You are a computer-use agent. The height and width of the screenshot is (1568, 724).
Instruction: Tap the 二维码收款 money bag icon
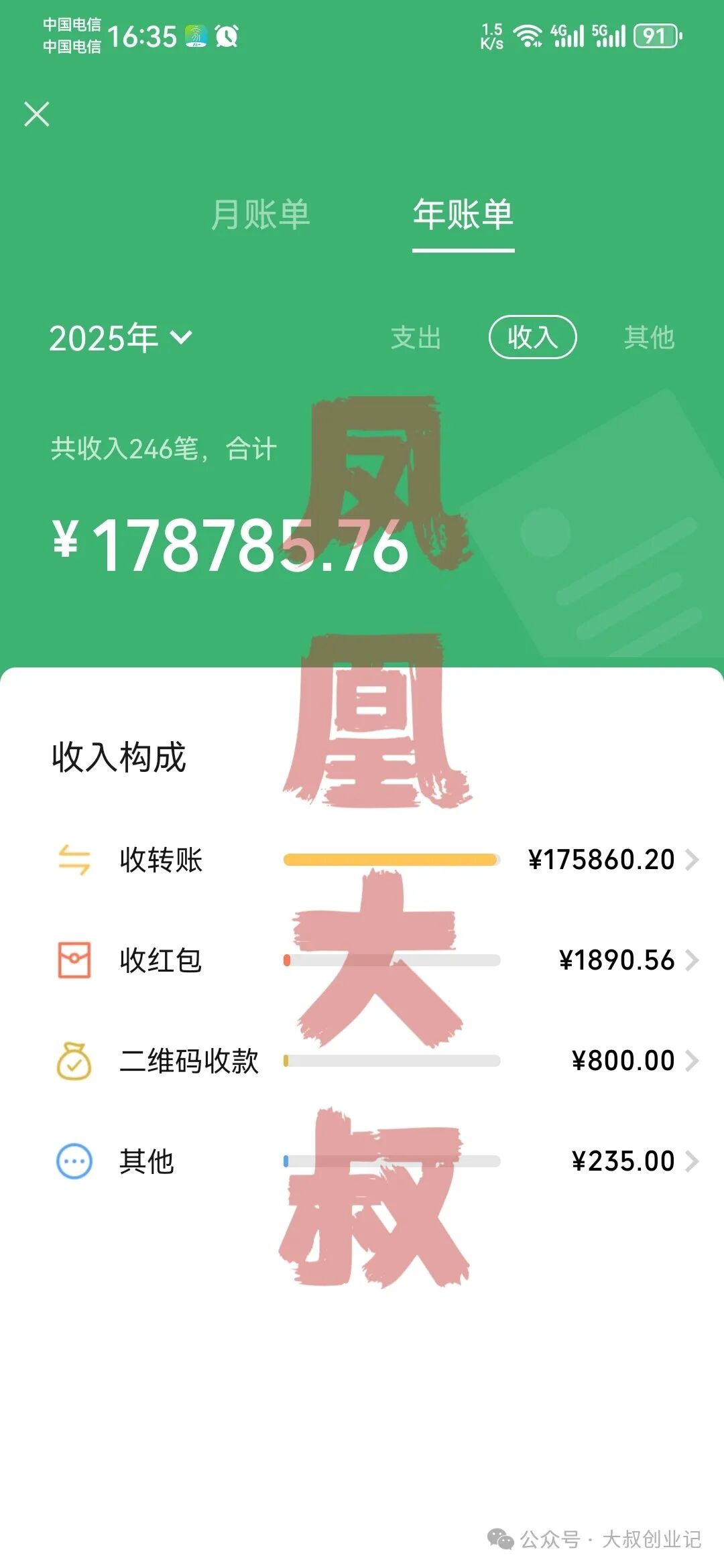click(x=74, y=1061)
